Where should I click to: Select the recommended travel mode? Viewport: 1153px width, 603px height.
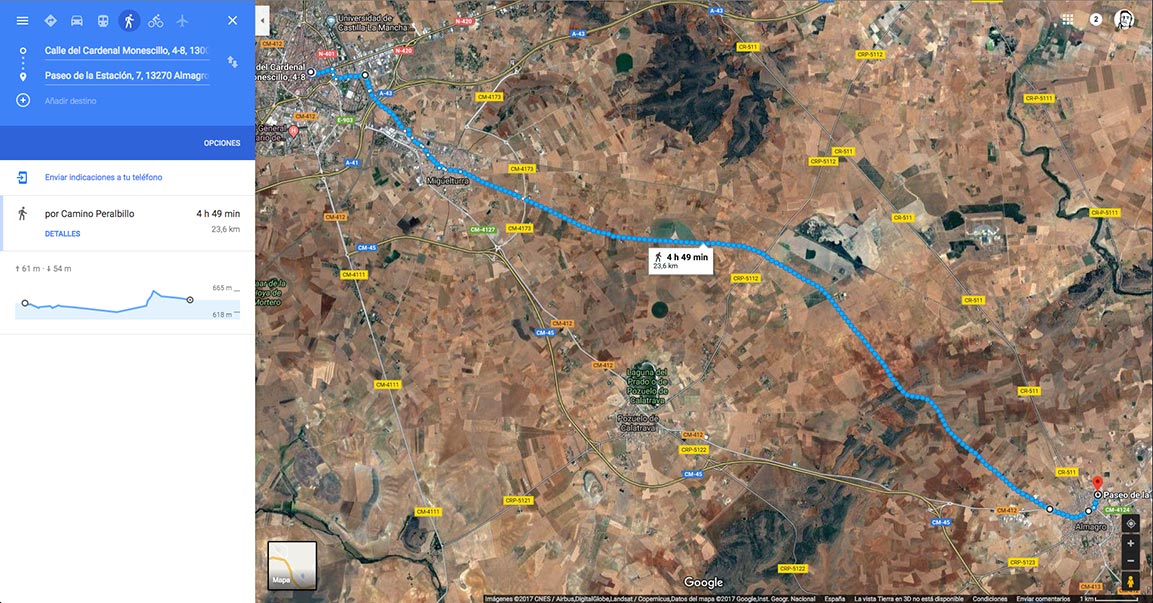pyautogui.click(x=50, y=21)
